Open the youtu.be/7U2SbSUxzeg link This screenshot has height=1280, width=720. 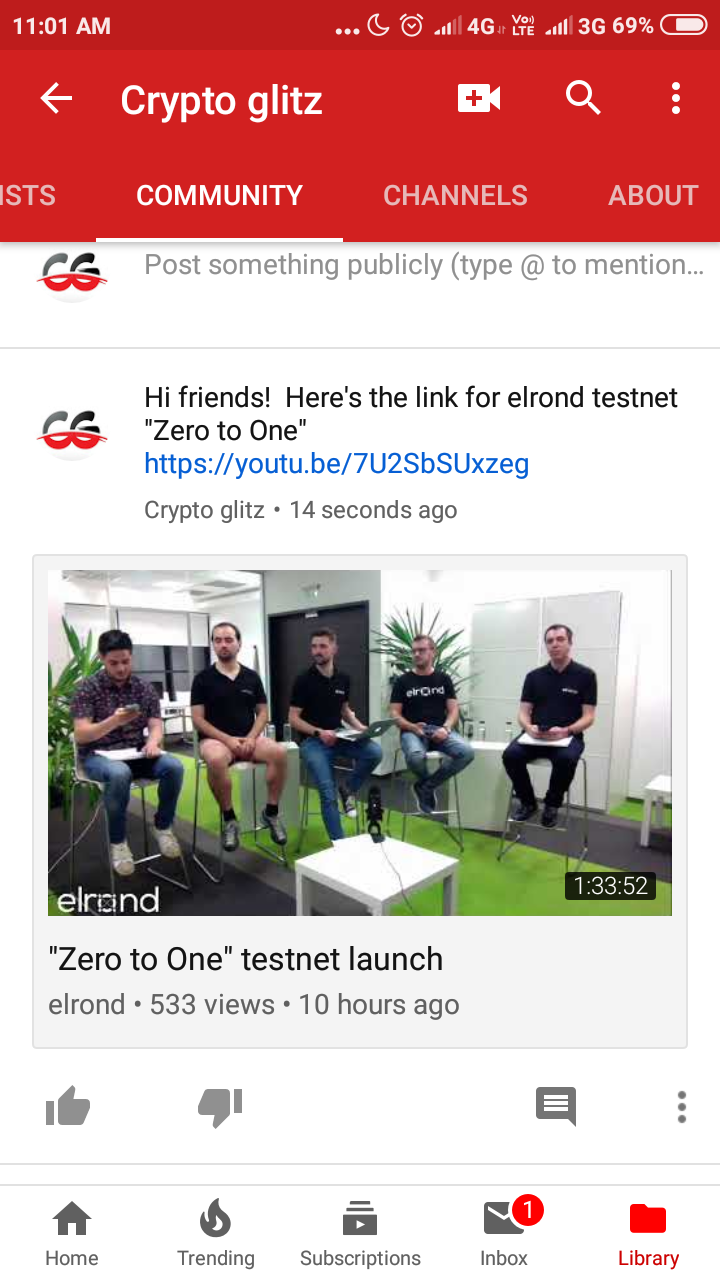(336, 464)
